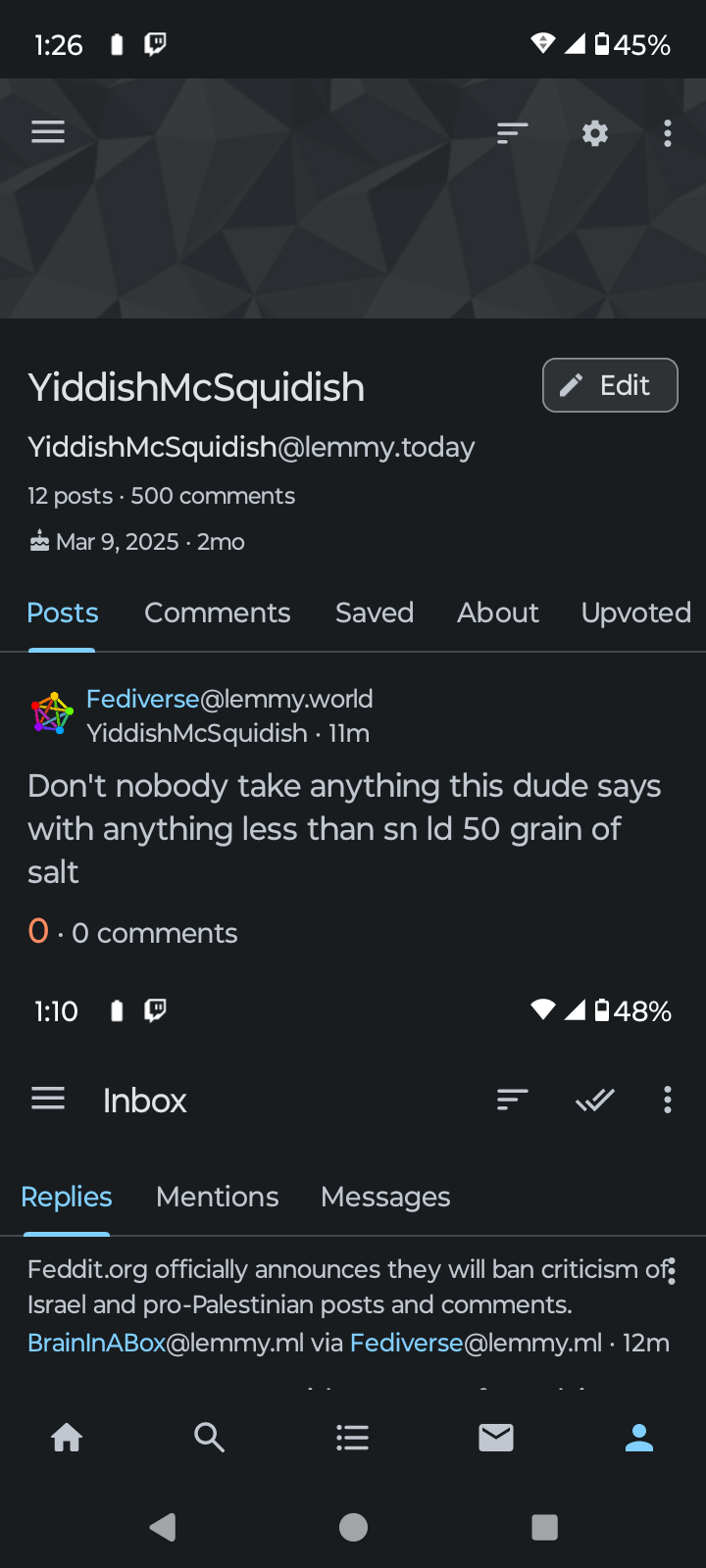The image size is (706, 1568).
Task: View the post's attached inbox screenshot image
Action: (353, 1186)
